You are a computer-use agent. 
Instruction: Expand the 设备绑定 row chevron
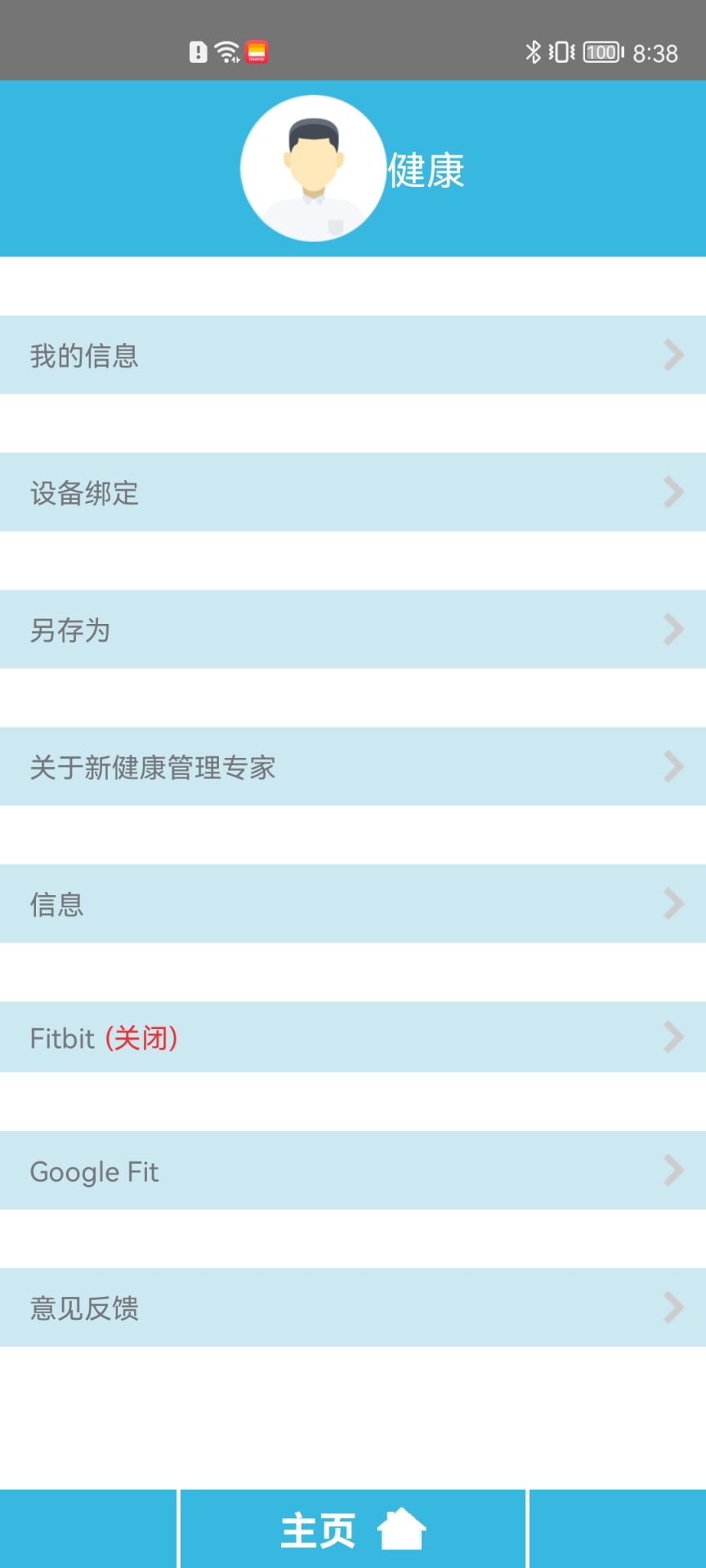(x=672, y=492)
